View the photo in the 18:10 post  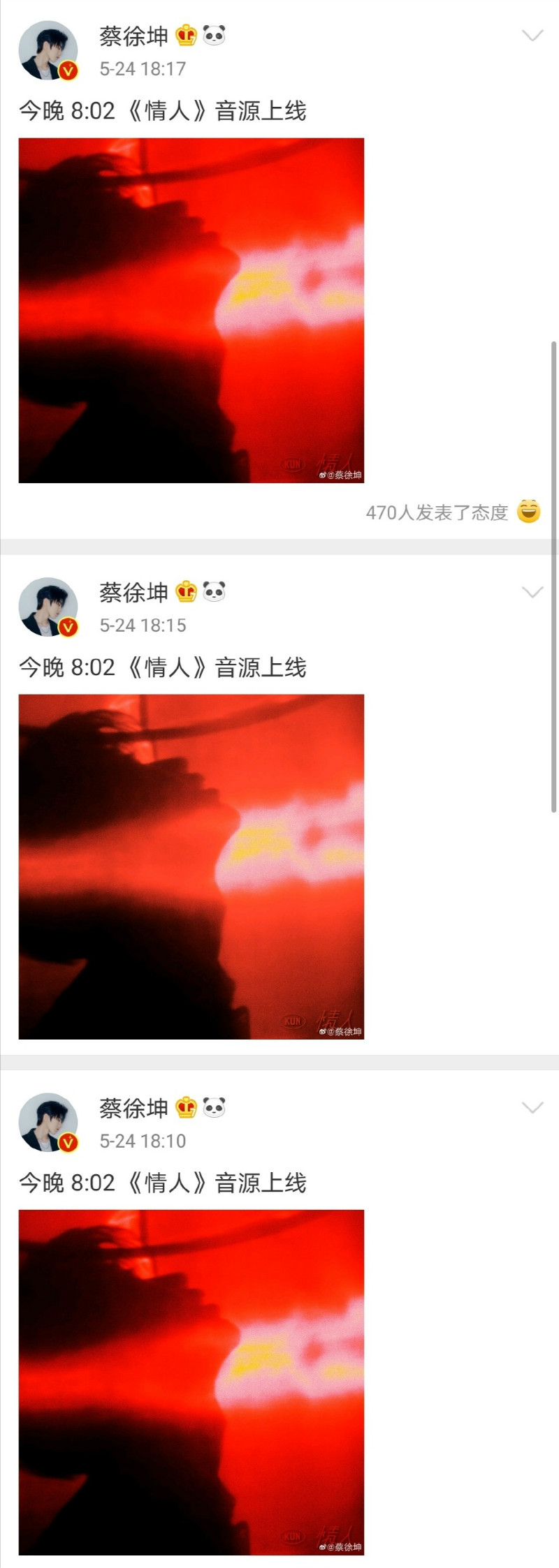coord(191,1382)
